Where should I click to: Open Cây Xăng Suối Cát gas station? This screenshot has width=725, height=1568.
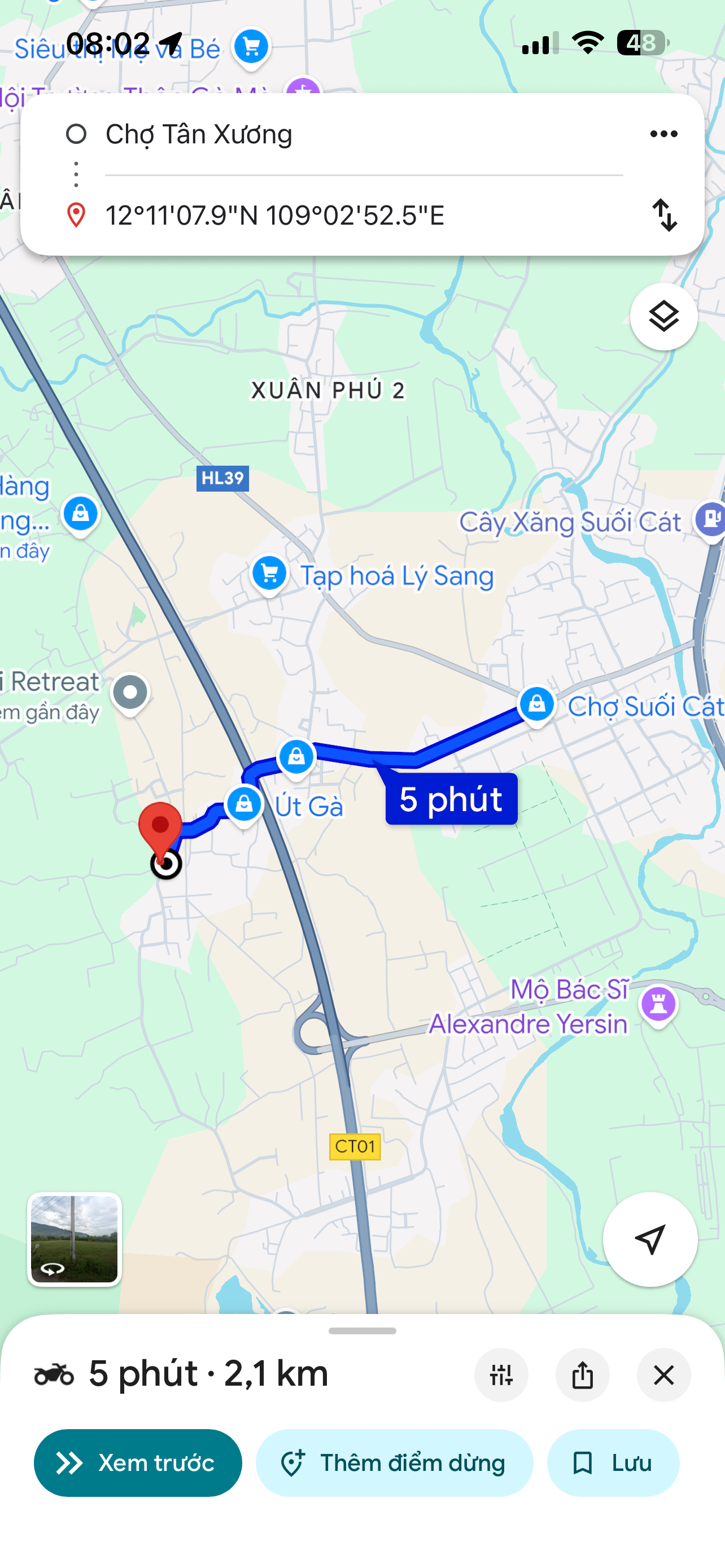point(710,519)
